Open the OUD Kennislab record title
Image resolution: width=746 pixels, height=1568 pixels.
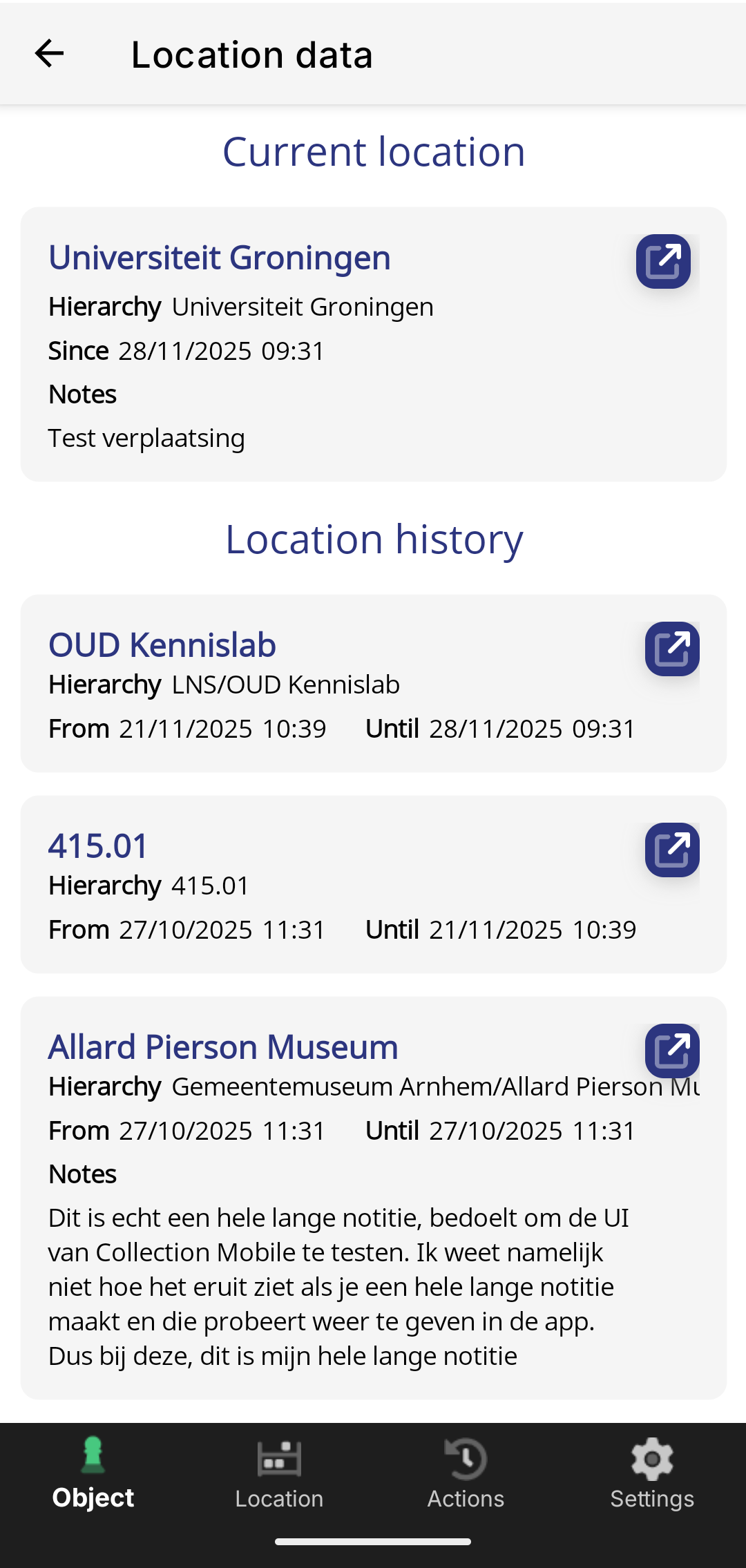click(163, 644)
